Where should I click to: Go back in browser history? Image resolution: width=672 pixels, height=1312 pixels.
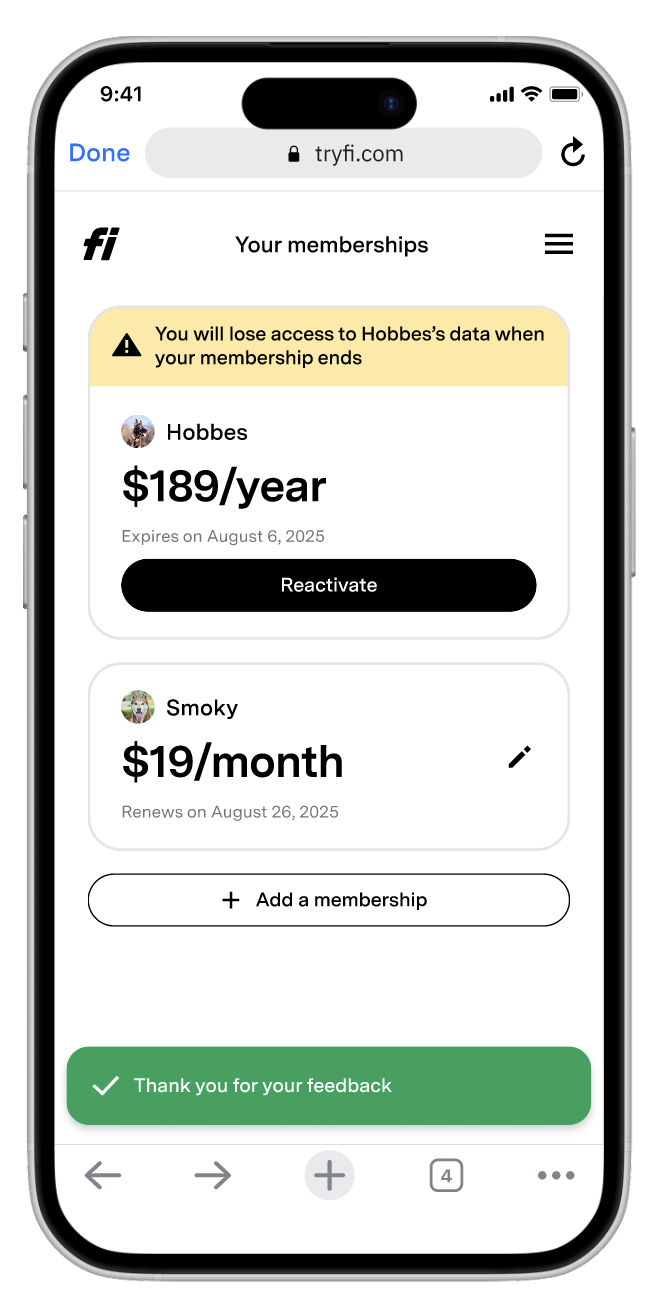[x=103, y=1175]
